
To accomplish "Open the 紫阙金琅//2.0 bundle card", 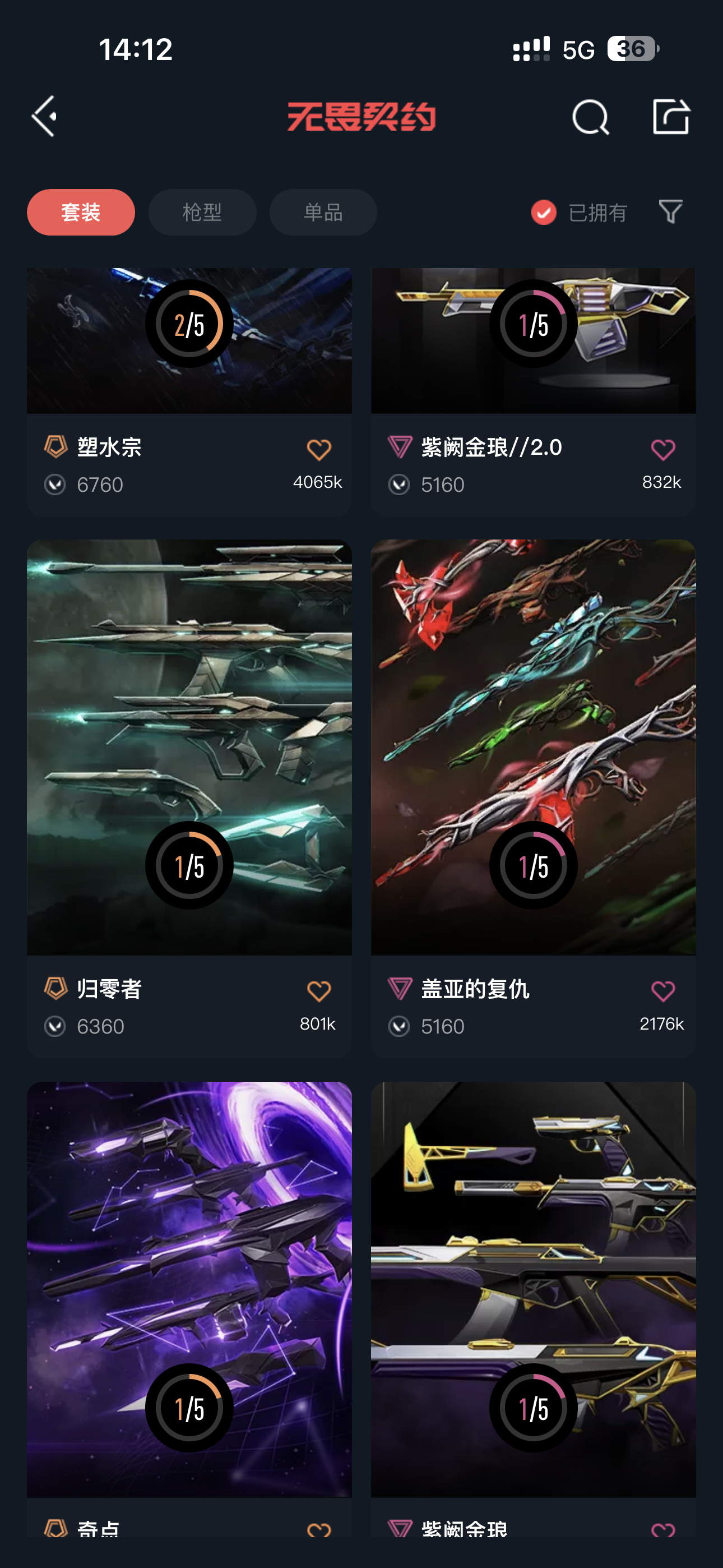I will pyautogui.click(x=533, y=365).
